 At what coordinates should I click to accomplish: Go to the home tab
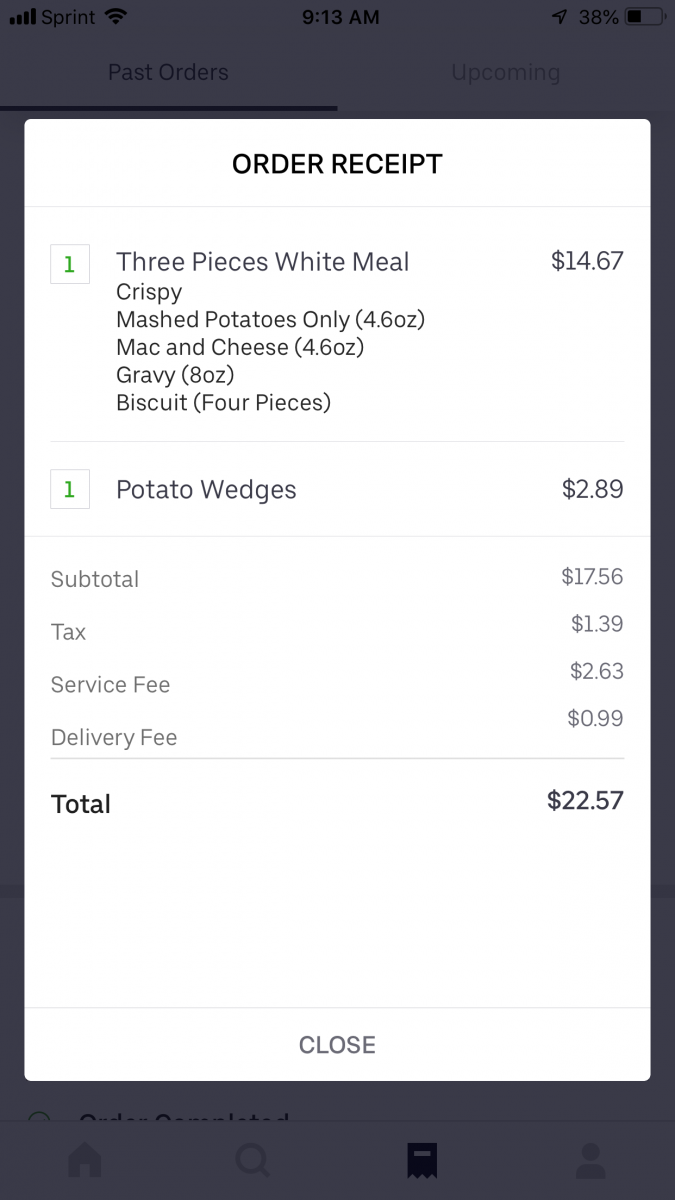point(85,1160)
